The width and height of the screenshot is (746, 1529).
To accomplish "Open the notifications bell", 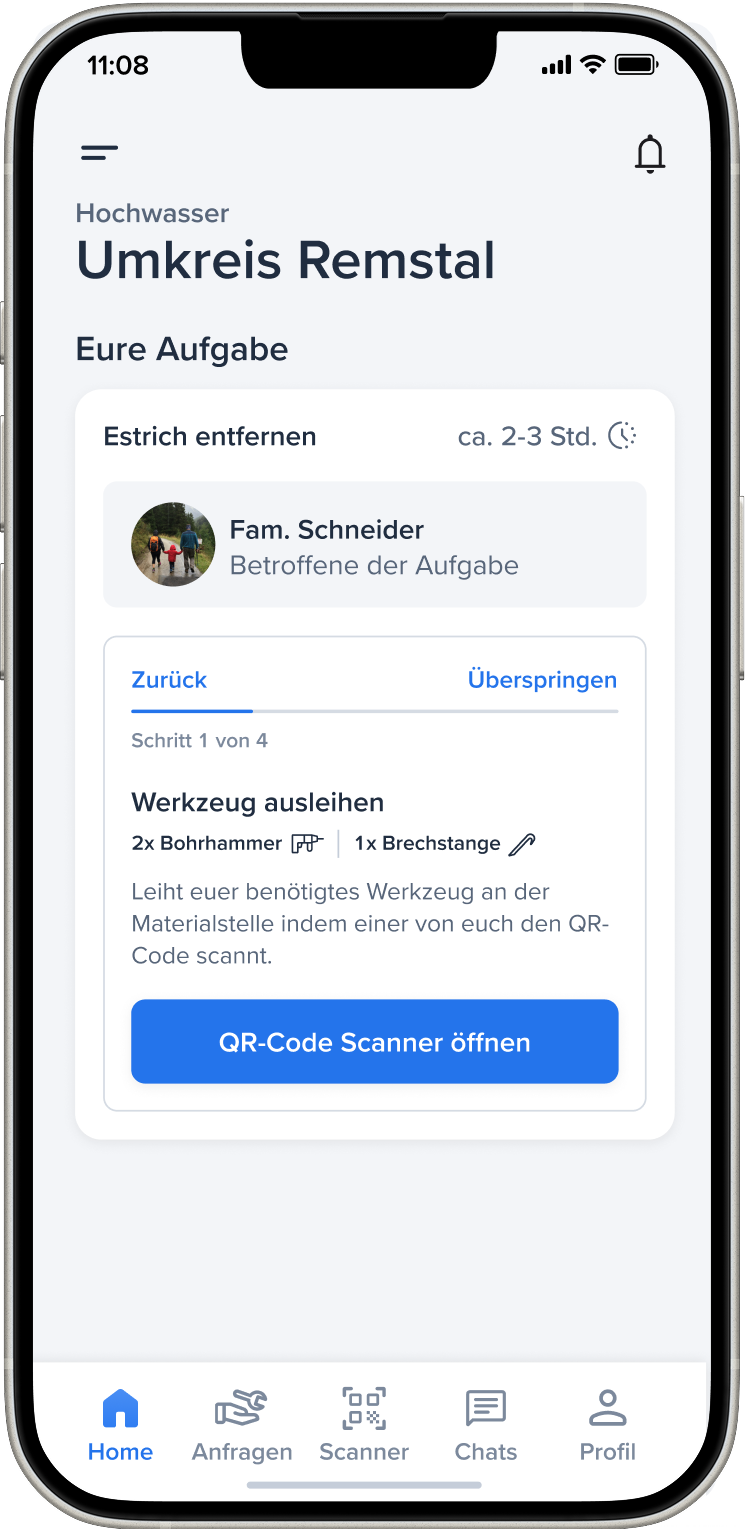I will pos(650,154).
